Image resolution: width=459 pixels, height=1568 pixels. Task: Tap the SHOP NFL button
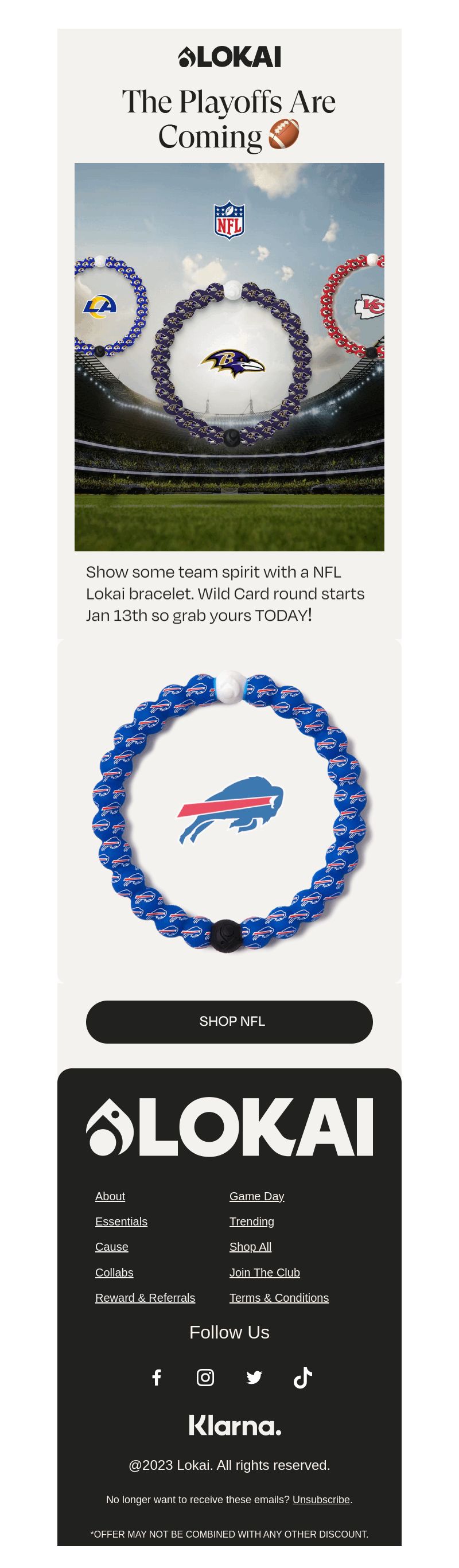pyautogui.click(x=229, y=1021)
